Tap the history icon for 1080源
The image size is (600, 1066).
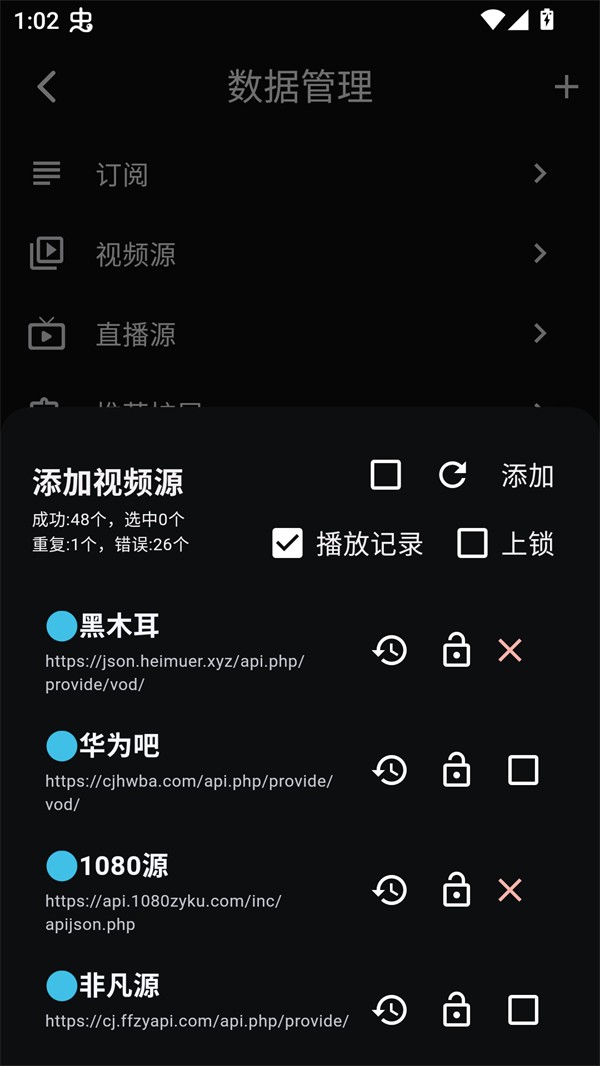390,890
